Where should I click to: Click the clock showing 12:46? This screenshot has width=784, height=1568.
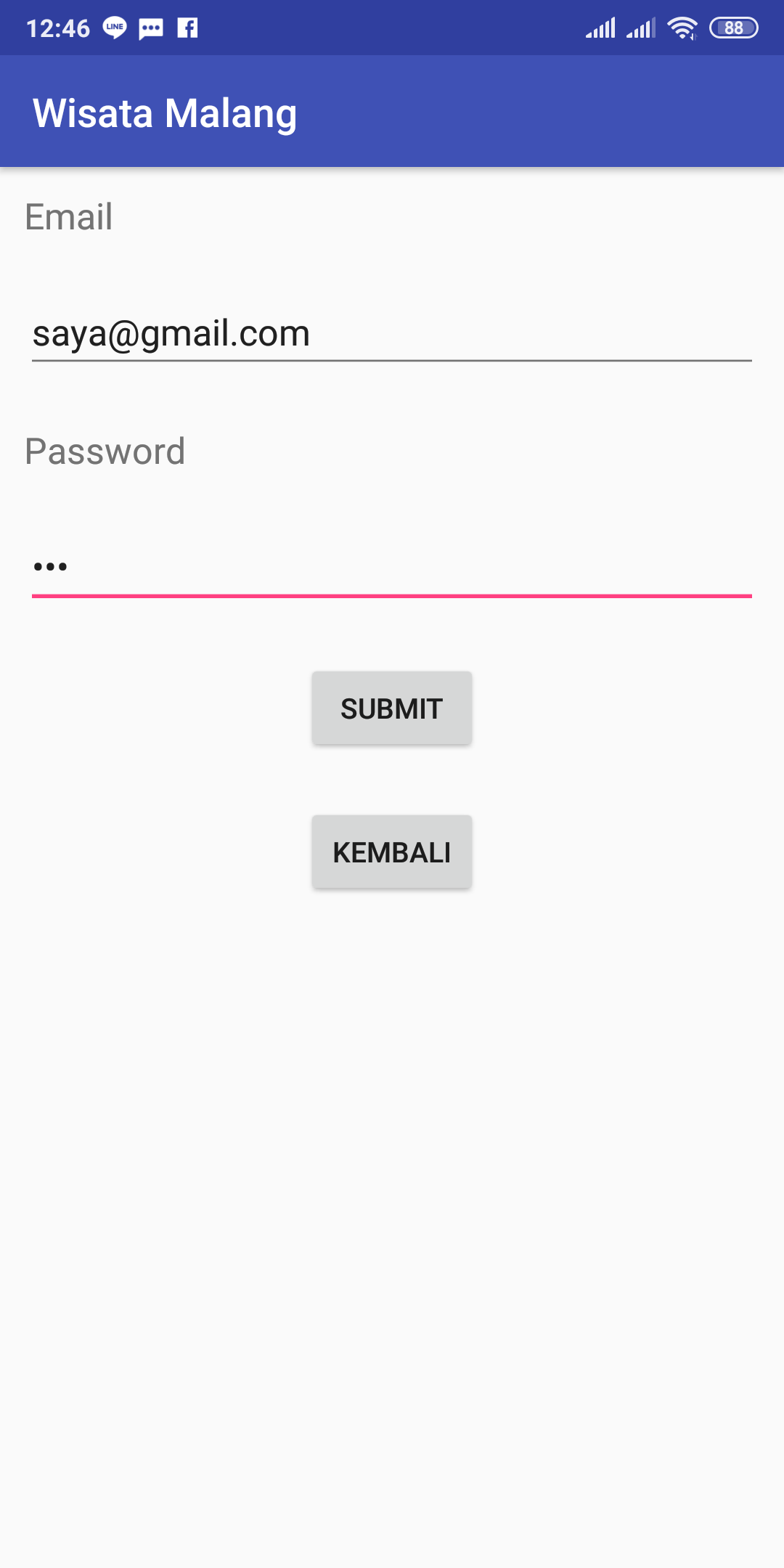coord(58,28)
